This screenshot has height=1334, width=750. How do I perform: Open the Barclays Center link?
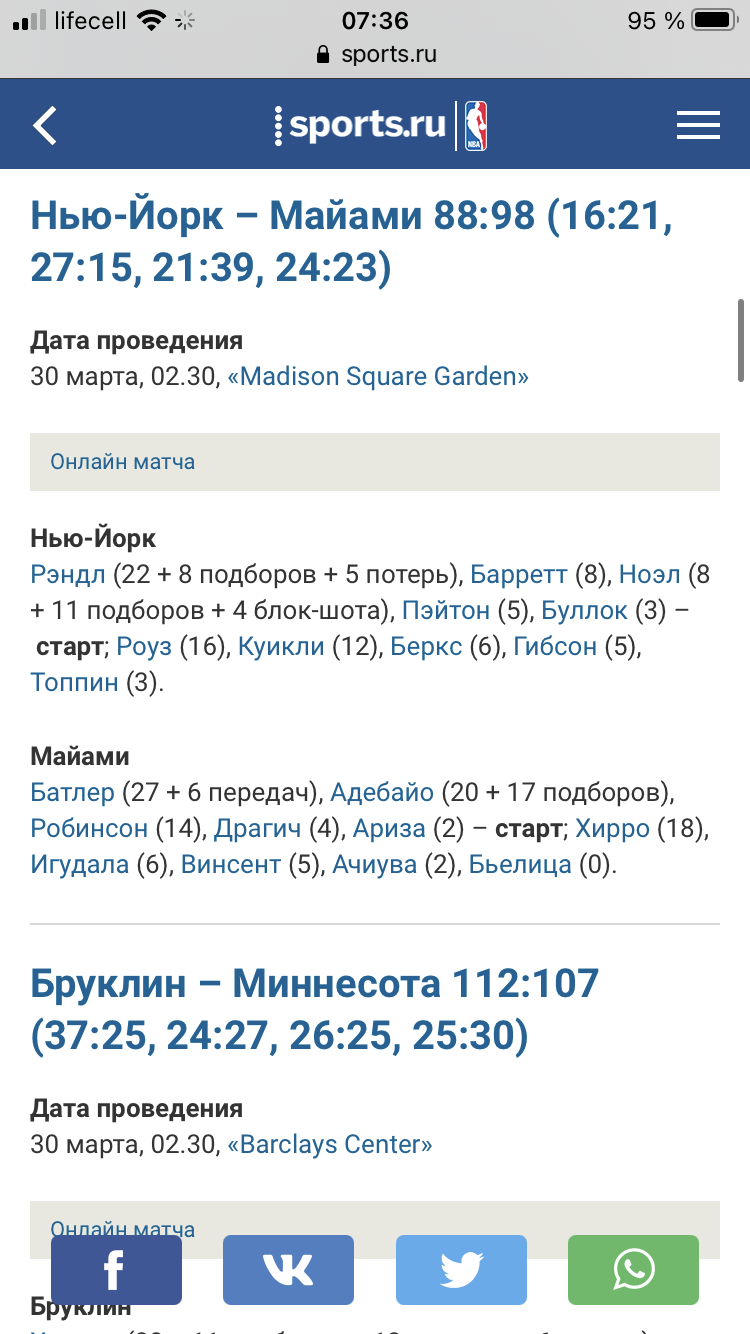(x=330, y=1145)
